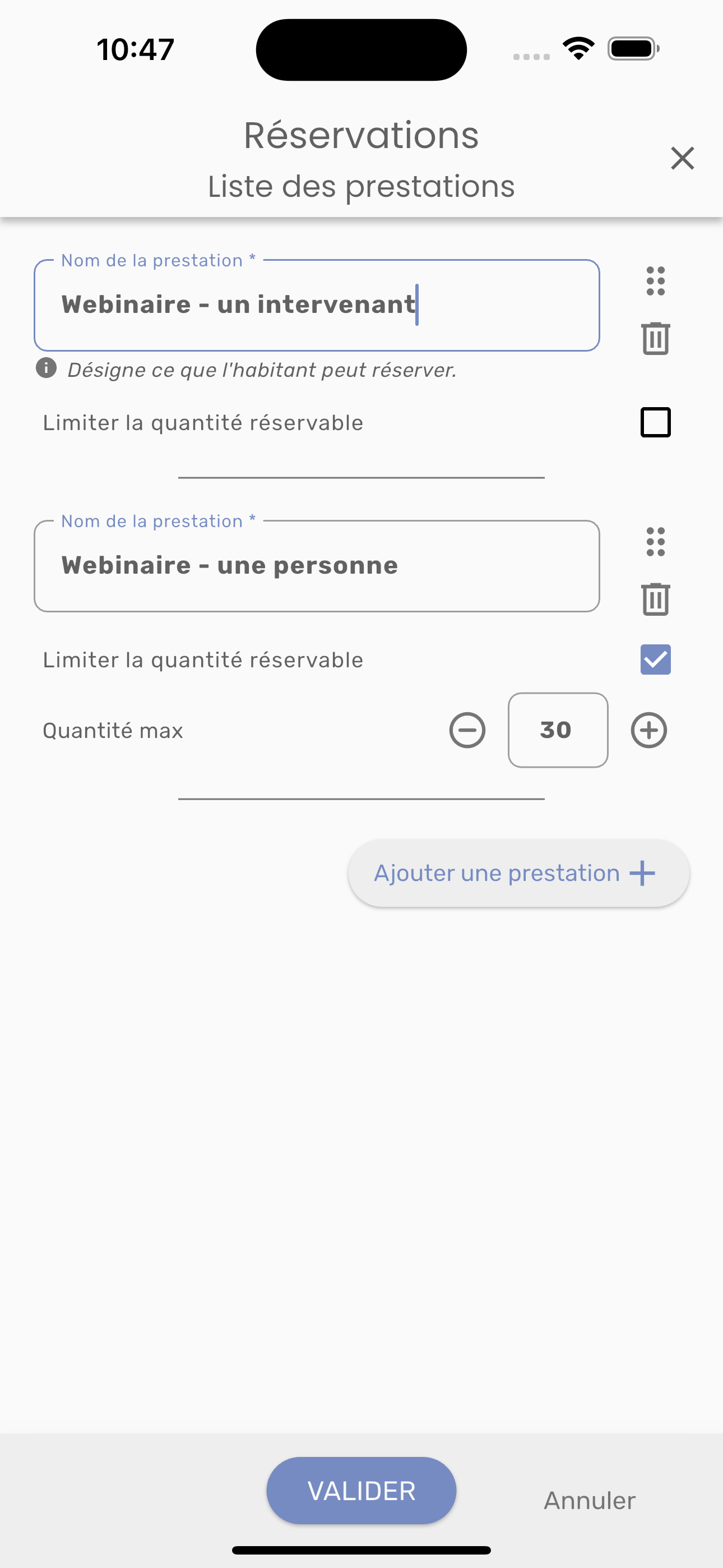723x1568 pixels.
Task: Close the Réservations panel with the X
Action: click(x=682, y=158)
